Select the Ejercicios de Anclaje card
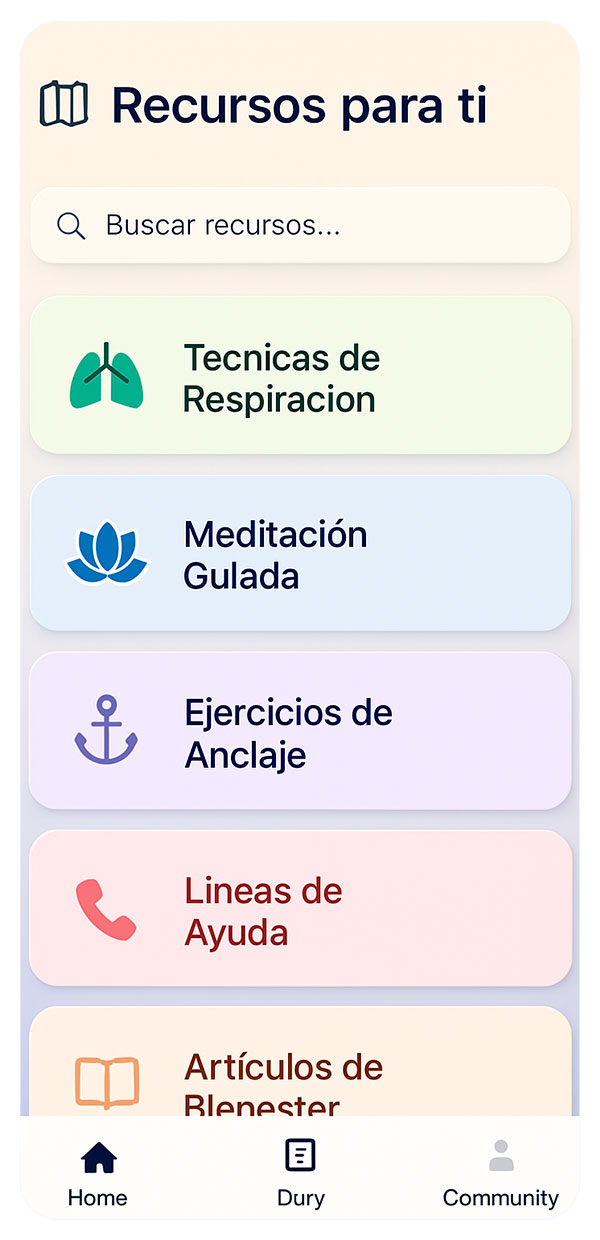600x1240 pixels. 300,731
